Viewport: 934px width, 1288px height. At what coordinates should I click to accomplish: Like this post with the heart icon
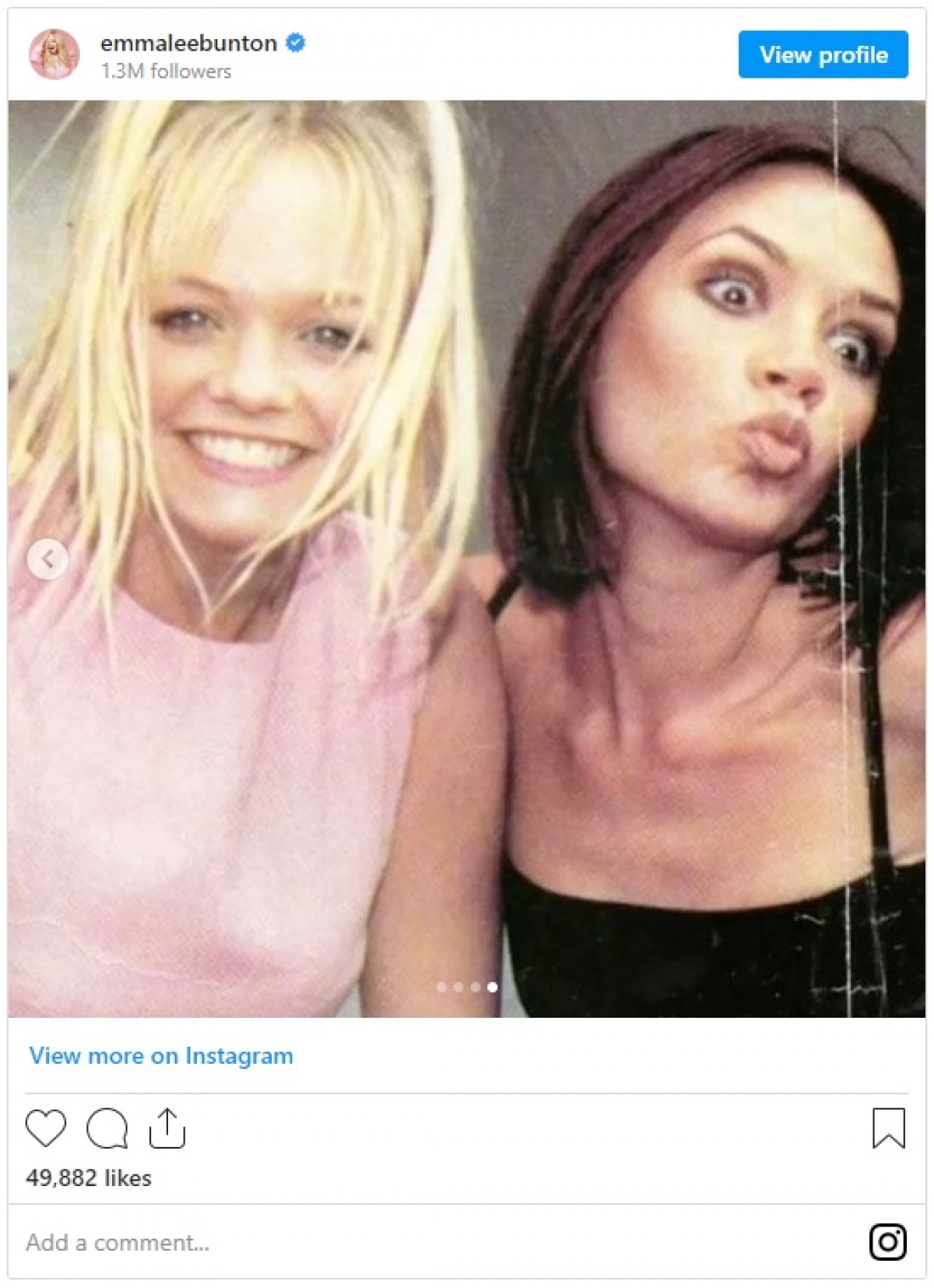click(x=46, y=1128)
